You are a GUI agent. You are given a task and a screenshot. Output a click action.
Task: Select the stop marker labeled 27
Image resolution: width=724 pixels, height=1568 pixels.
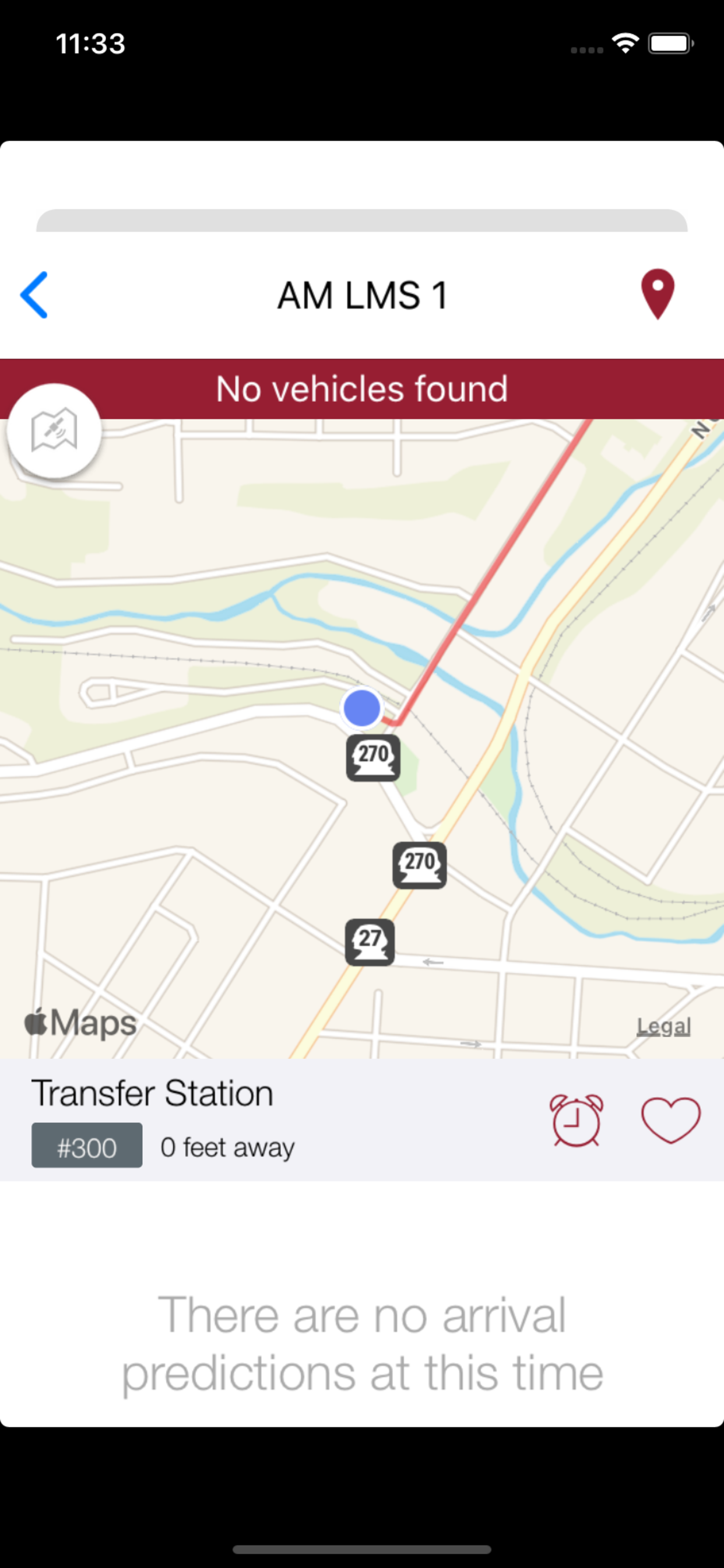pyautogui.click(x=370, y=942)
